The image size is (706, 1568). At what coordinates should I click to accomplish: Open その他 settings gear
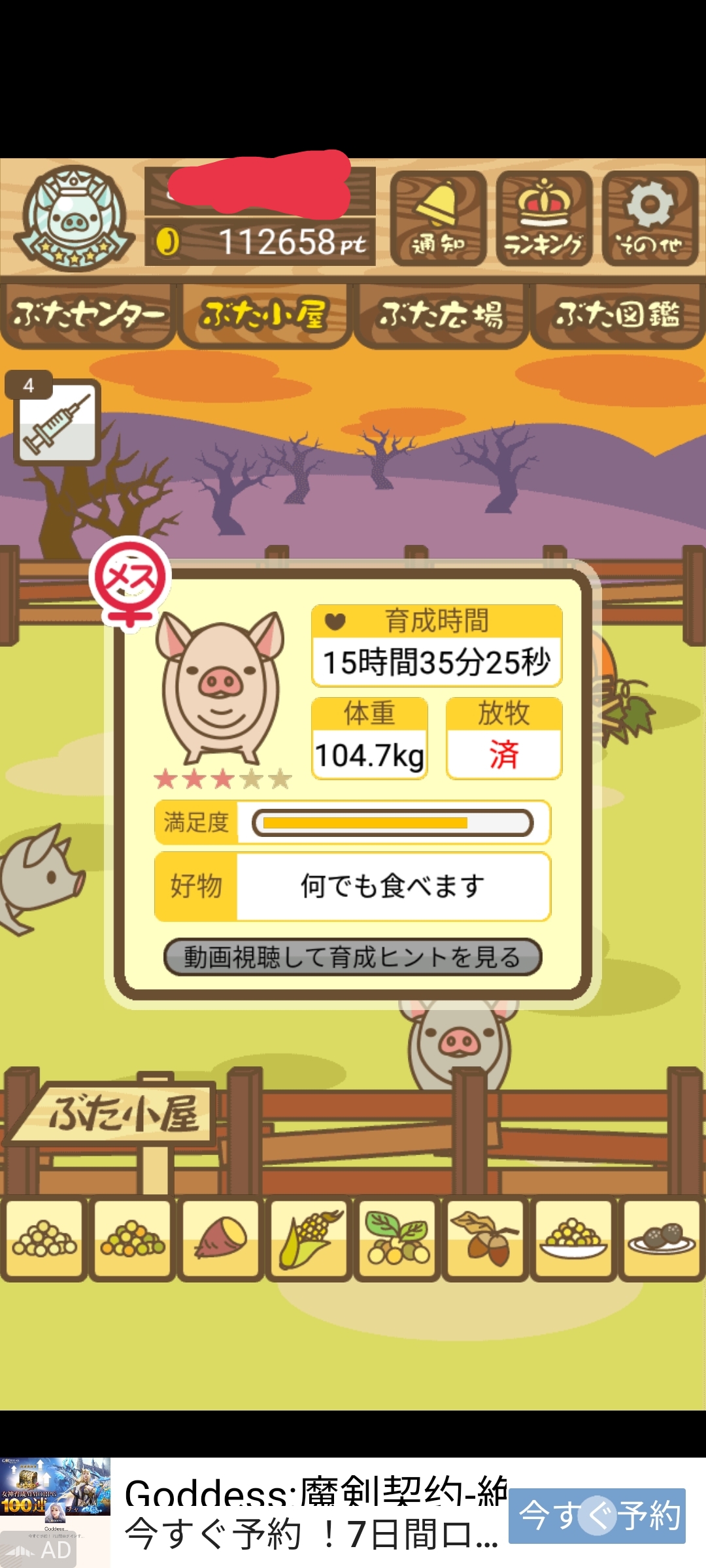pos(650,218)
